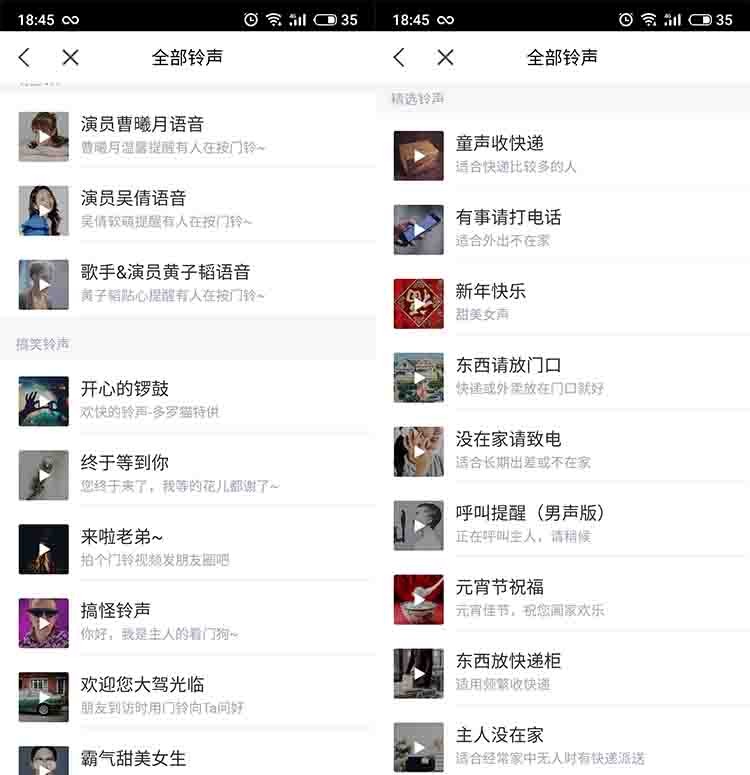The width and height of the screenshot is (750, 775).
Task: Choose the 来啦老弟~ ringtone
Action: (122, 537)
